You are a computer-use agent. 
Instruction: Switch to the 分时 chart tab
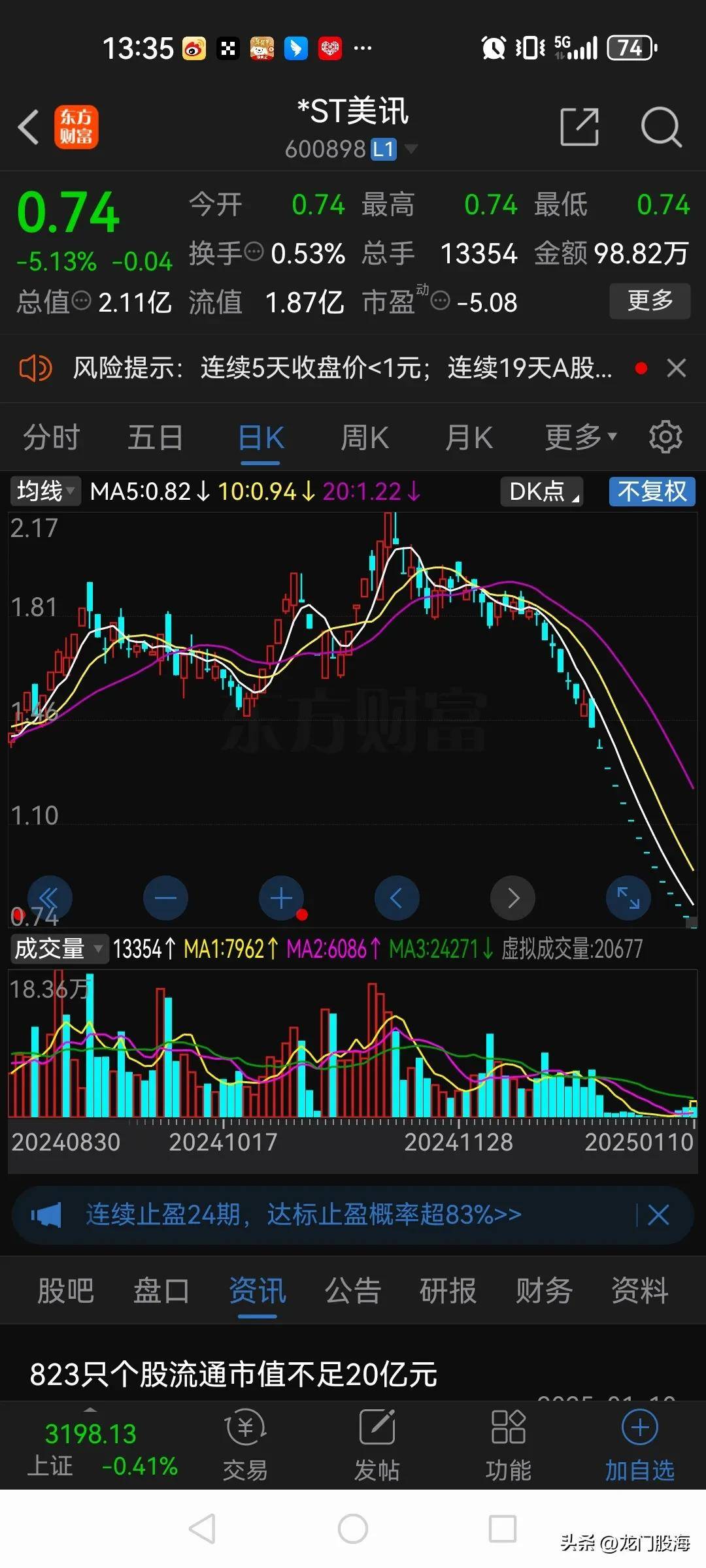pos(52,438)
